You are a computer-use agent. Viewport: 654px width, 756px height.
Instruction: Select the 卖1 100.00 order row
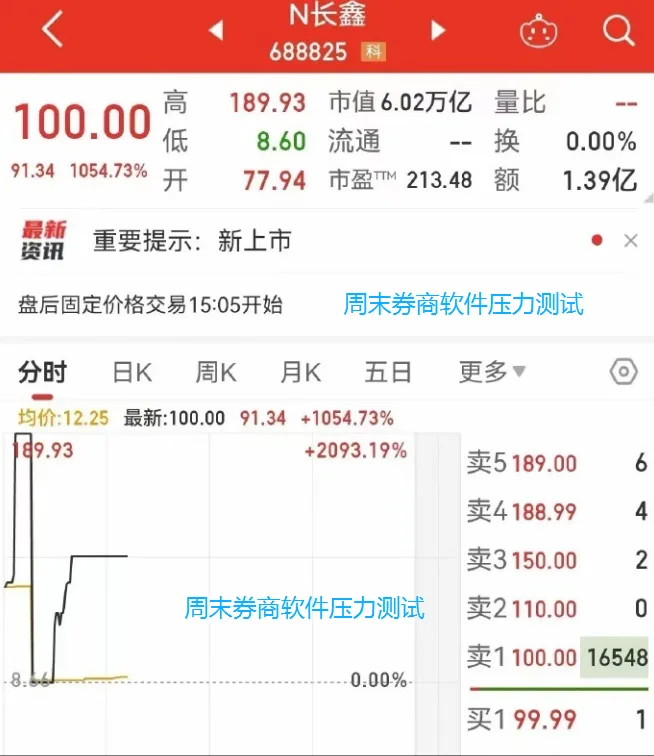tap(557, 658)
